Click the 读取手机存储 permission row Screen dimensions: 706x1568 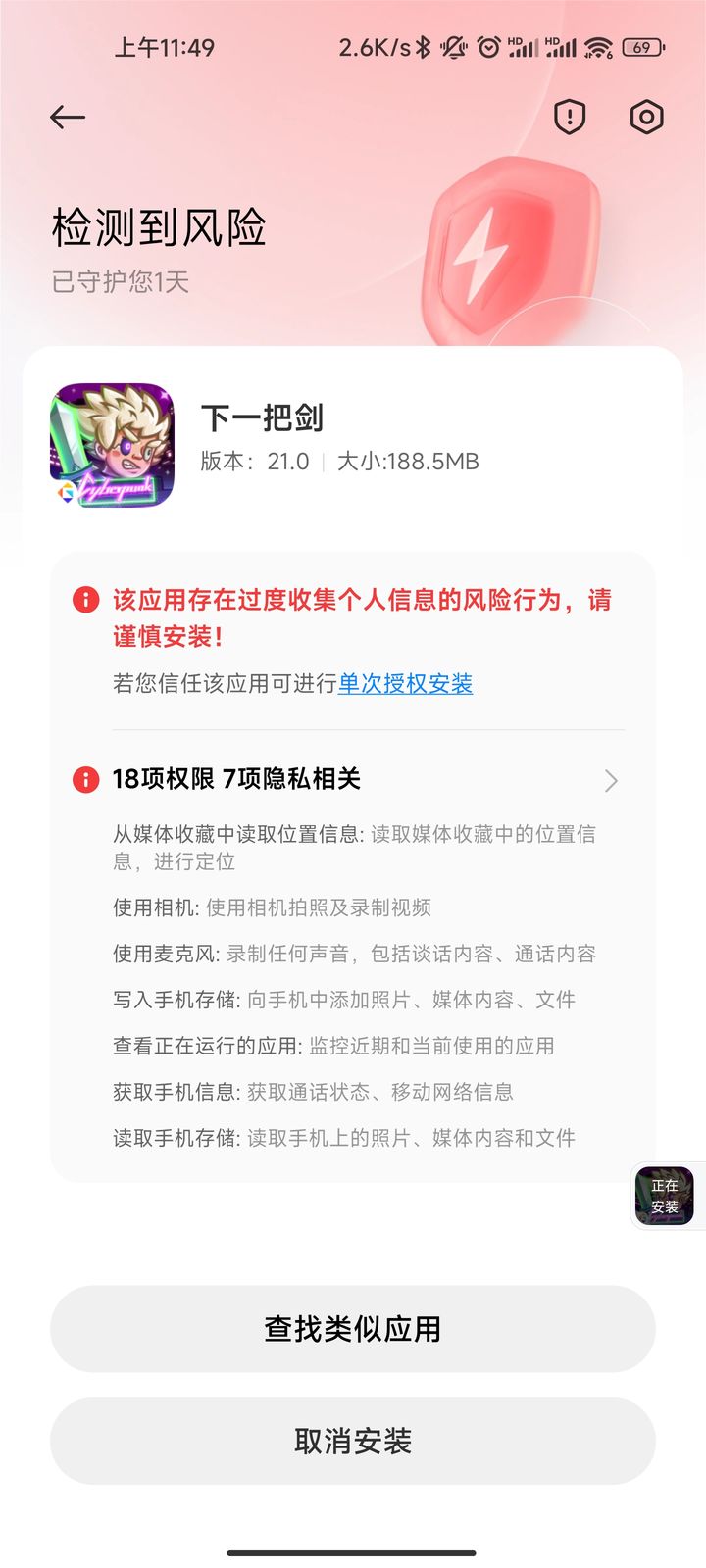[343, 1137]
